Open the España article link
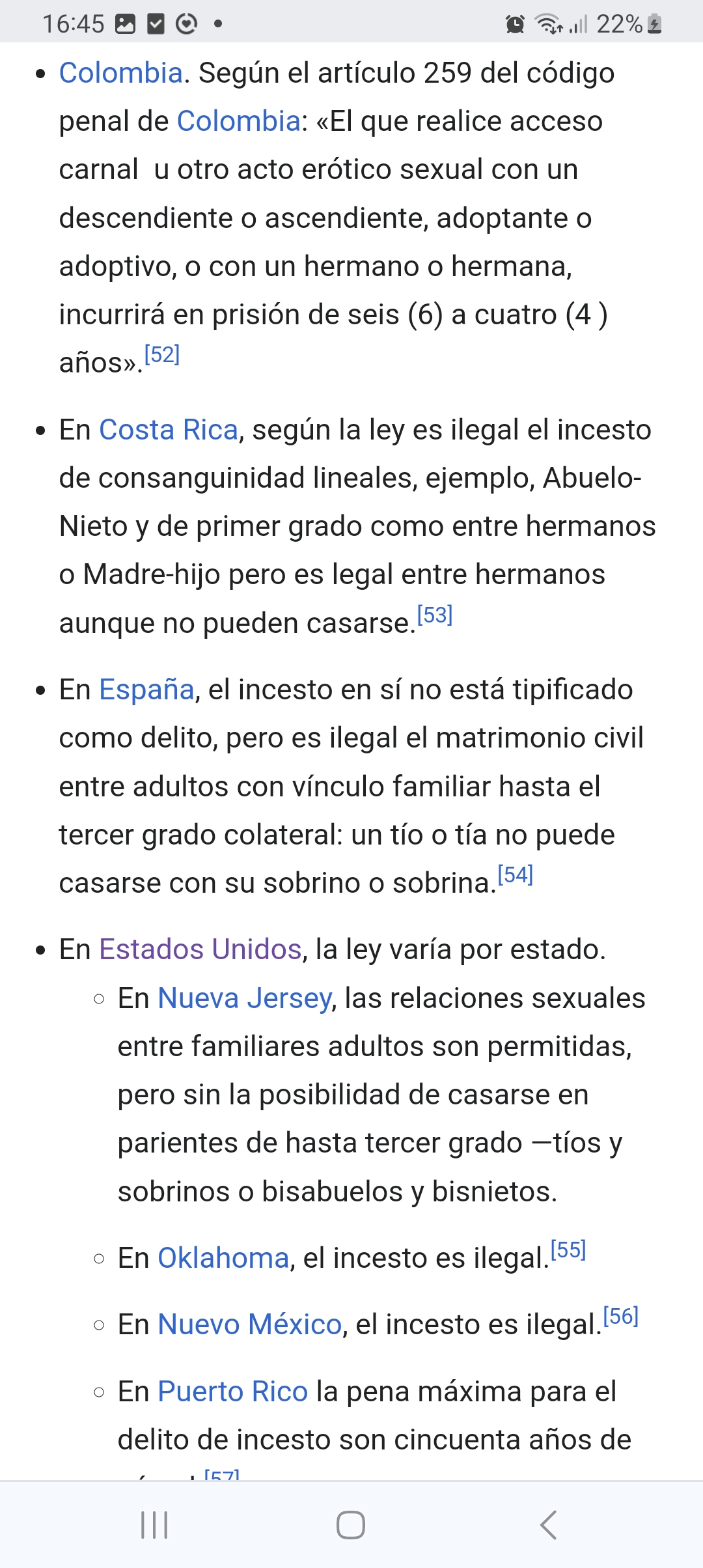This screenshot has width=703, height=1568. 146,690
